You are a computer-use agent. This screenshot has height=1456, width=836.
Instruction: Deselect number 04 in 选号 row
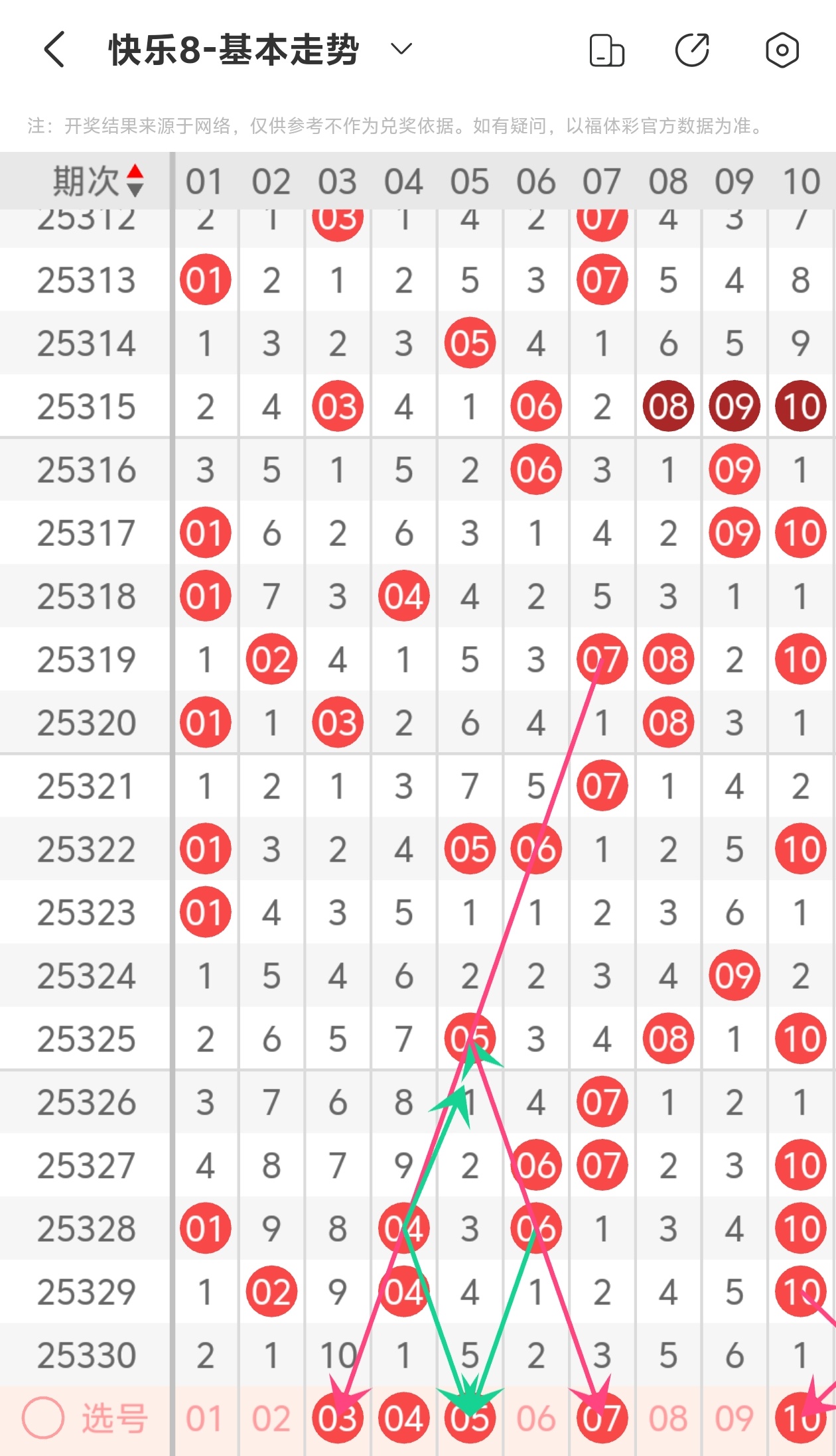[x=403, y=1419]
